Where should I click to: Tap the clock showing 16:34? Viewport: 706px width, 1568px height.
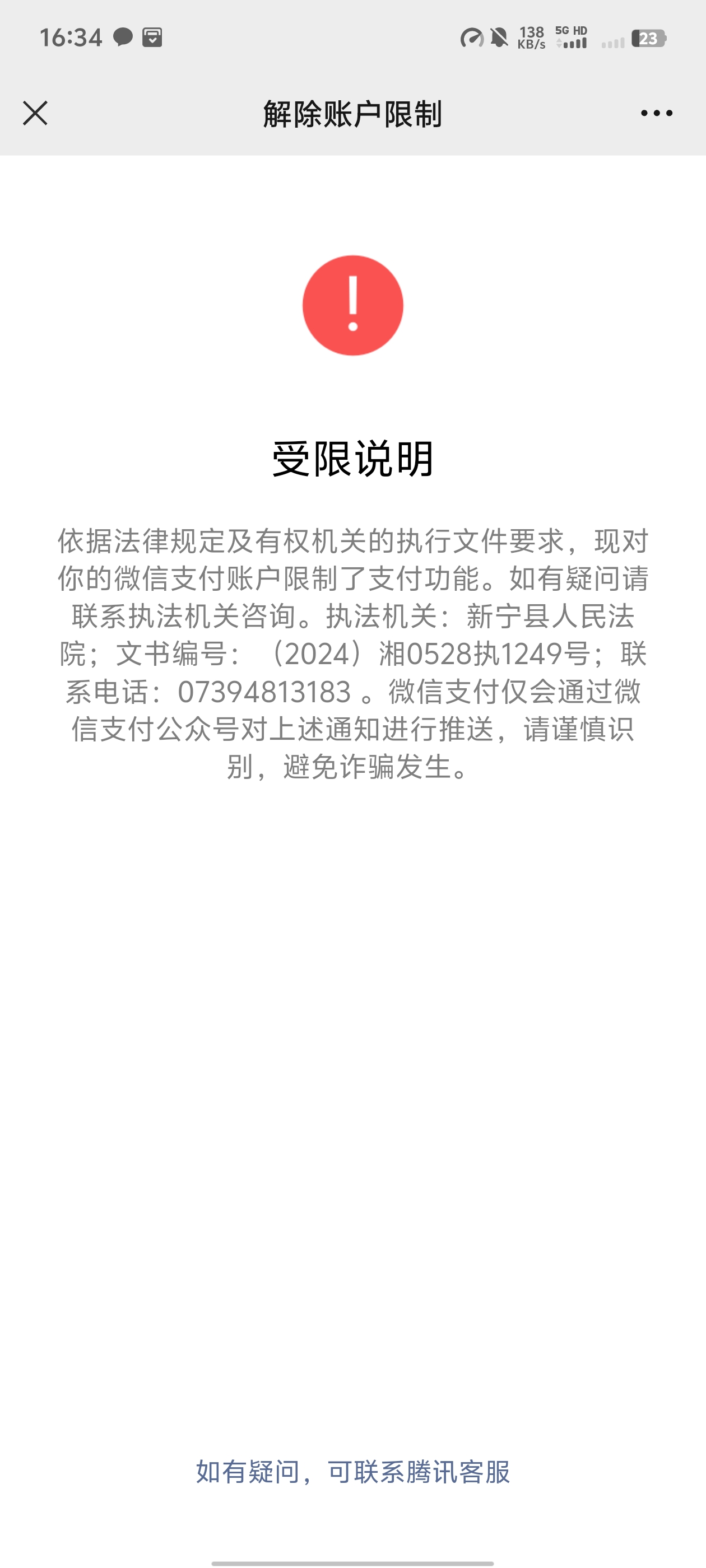pyautogui.click(x=71, y=38)
